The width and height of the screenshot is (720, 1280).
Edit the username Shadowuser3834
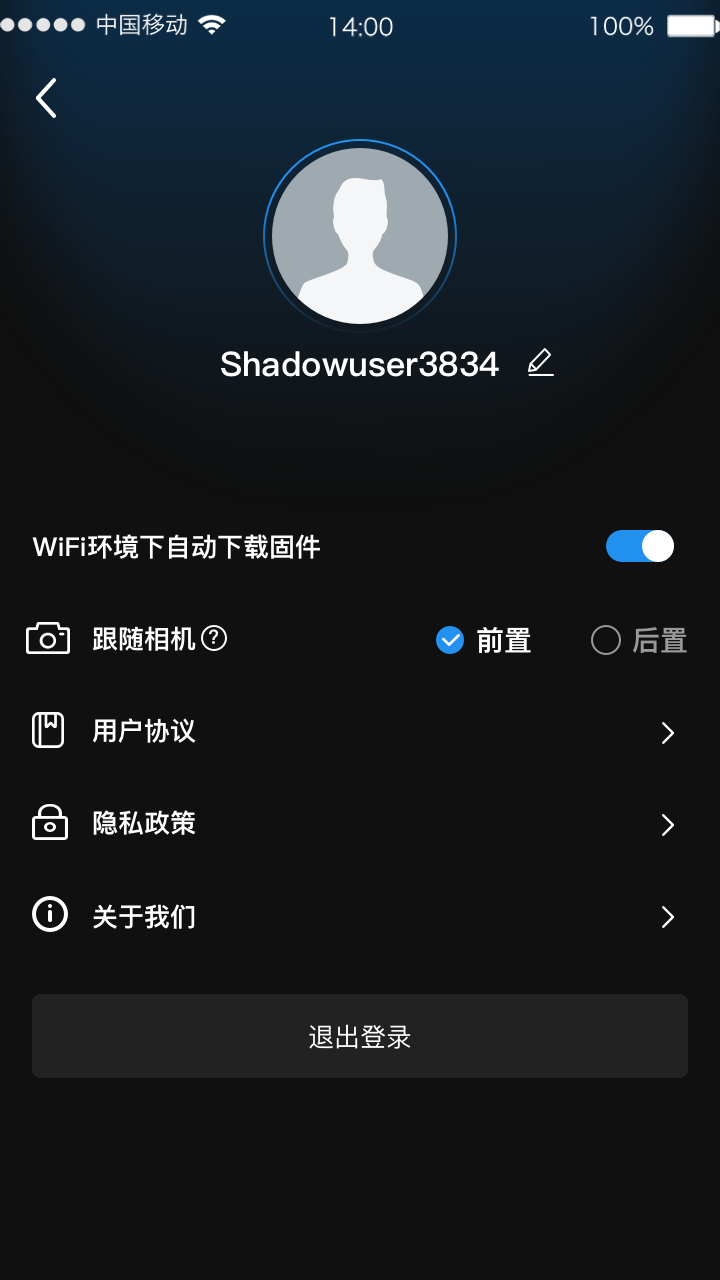(540, 363)
